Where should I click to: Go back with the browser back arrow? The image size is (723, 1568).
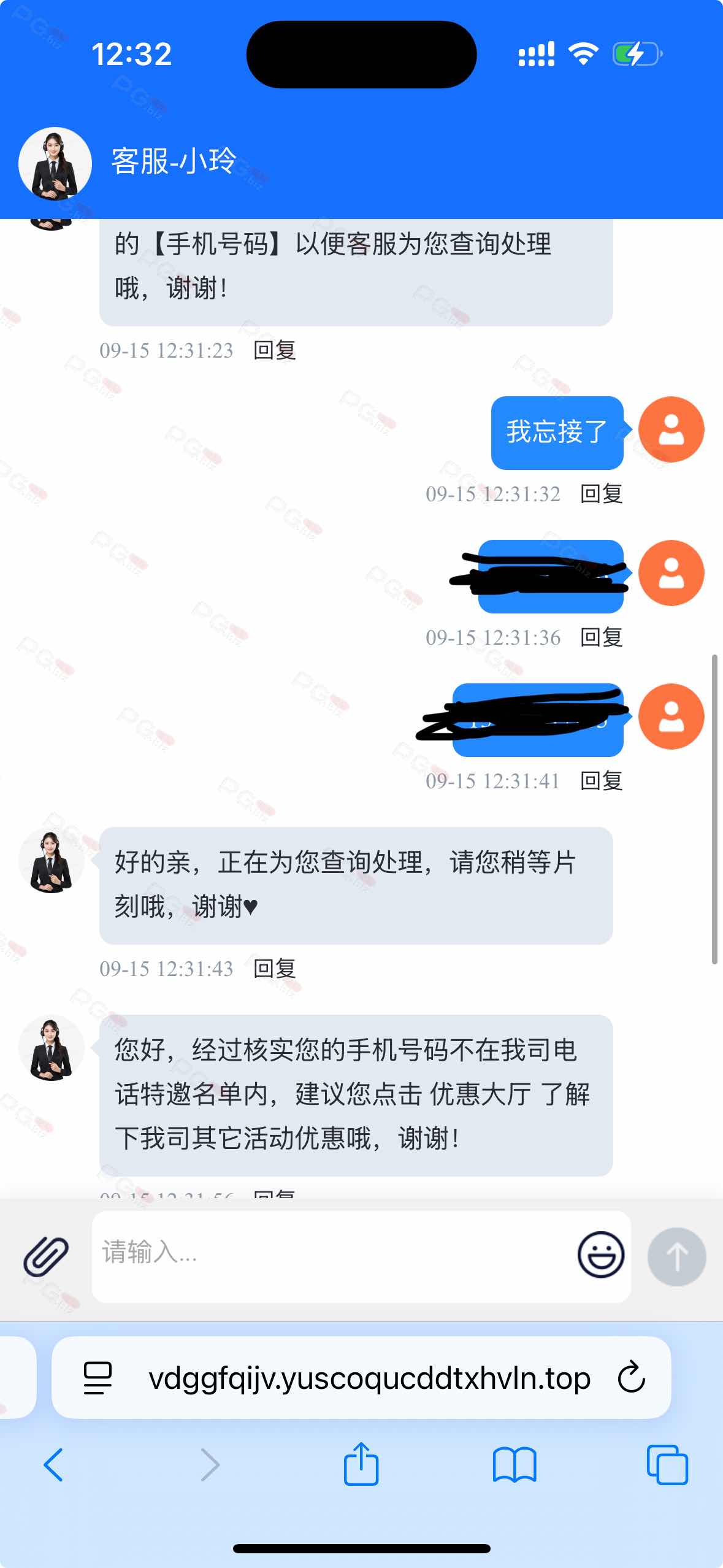pos(54,1465)
